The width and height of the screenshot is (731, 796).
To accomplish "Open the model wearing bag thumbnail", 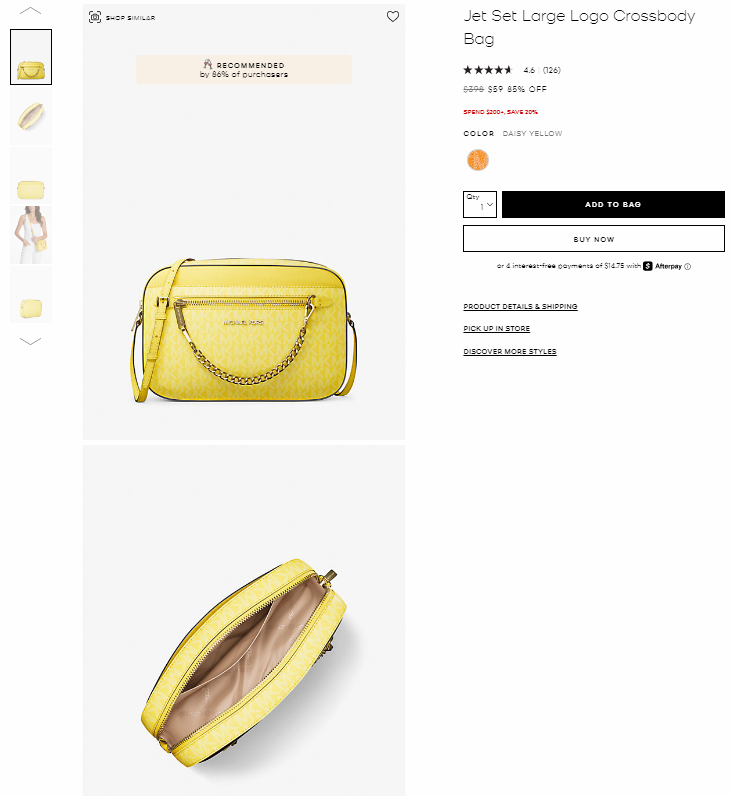I will [x=31, y=235].
